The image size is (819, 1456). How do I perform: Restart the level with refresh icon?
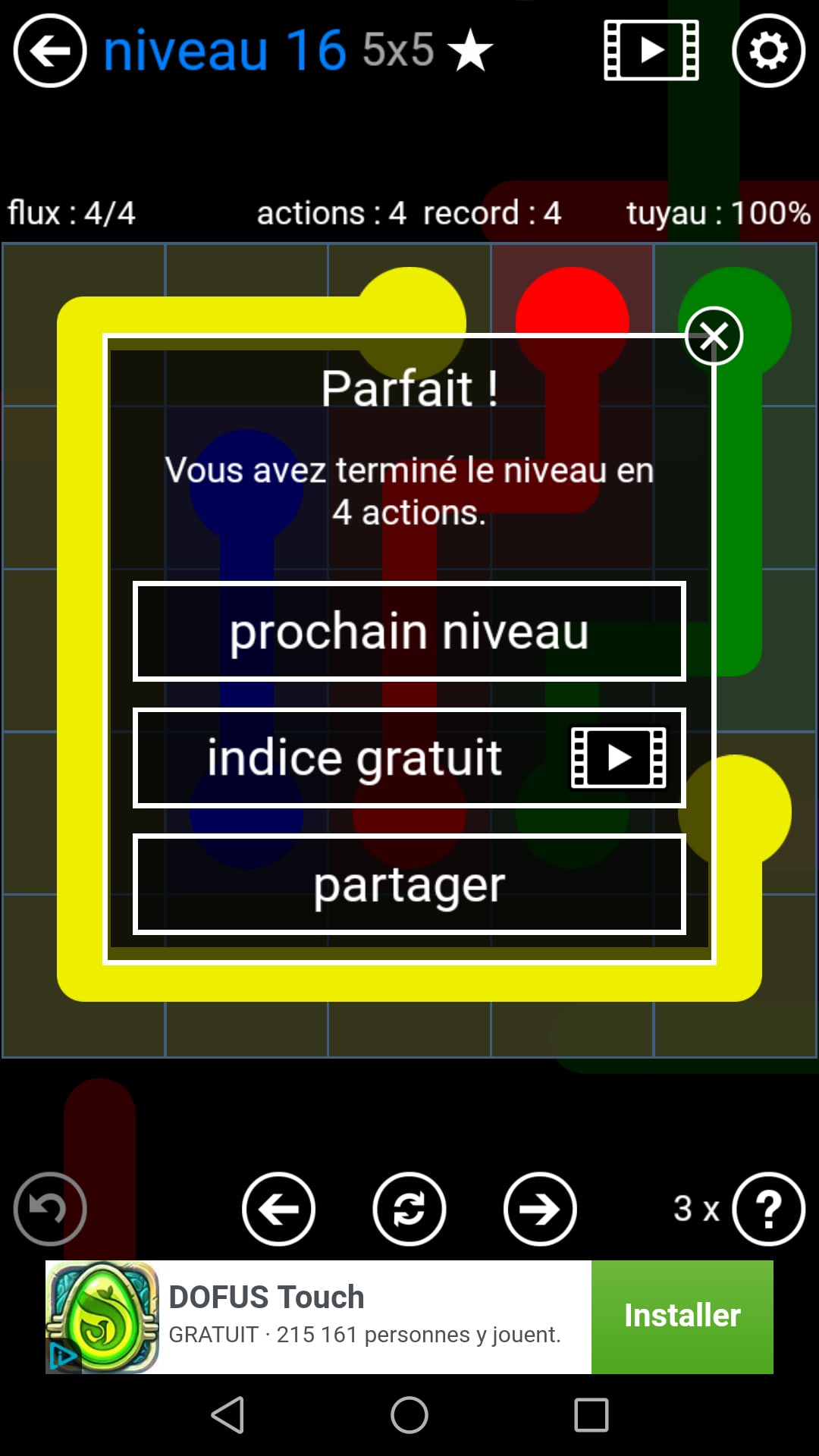409,1209
